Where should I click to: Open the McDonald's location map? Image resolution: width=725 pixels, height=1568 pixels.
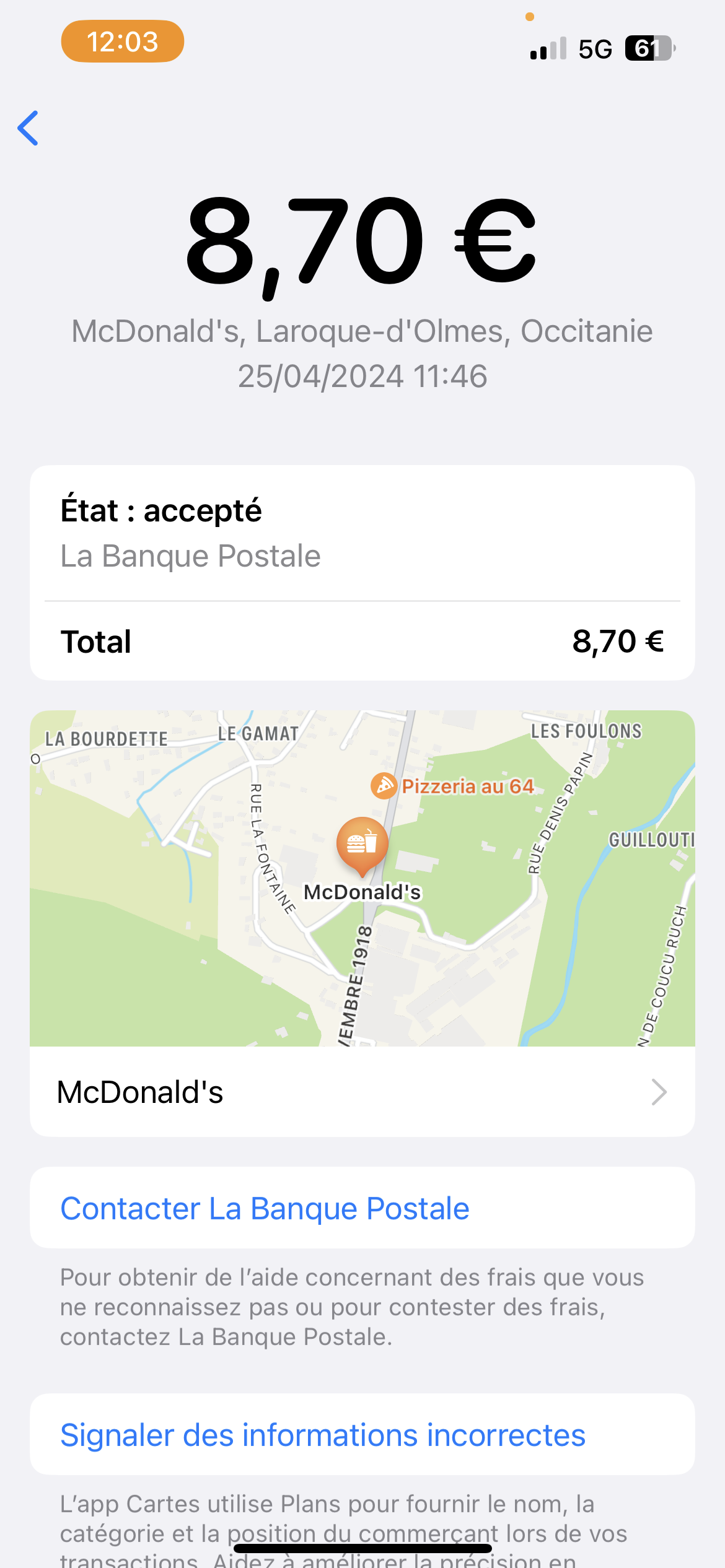coord(362,877)
